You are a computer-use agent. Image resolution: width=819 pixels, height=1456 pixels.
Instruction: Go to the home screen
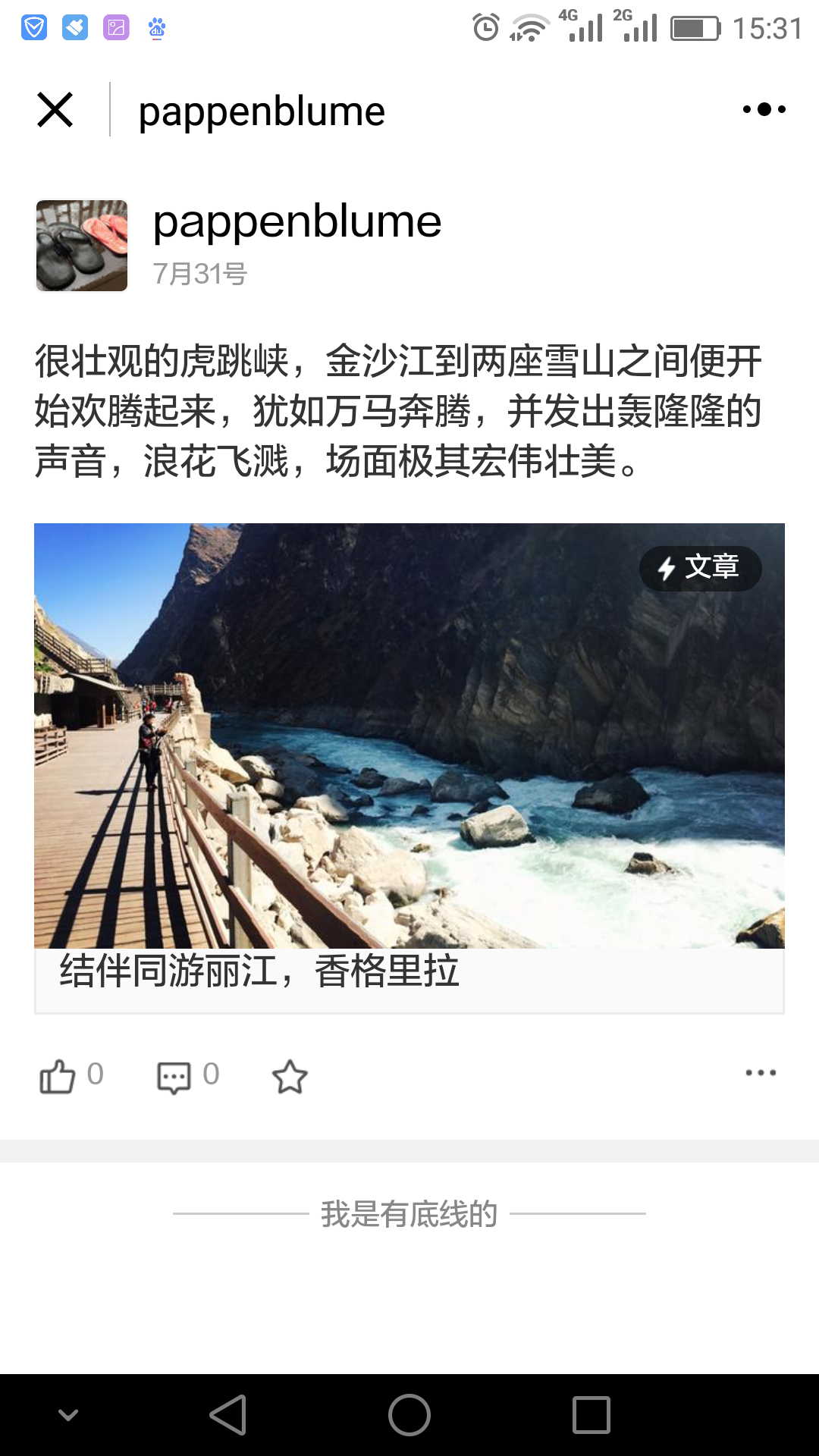click(409, 1415)
